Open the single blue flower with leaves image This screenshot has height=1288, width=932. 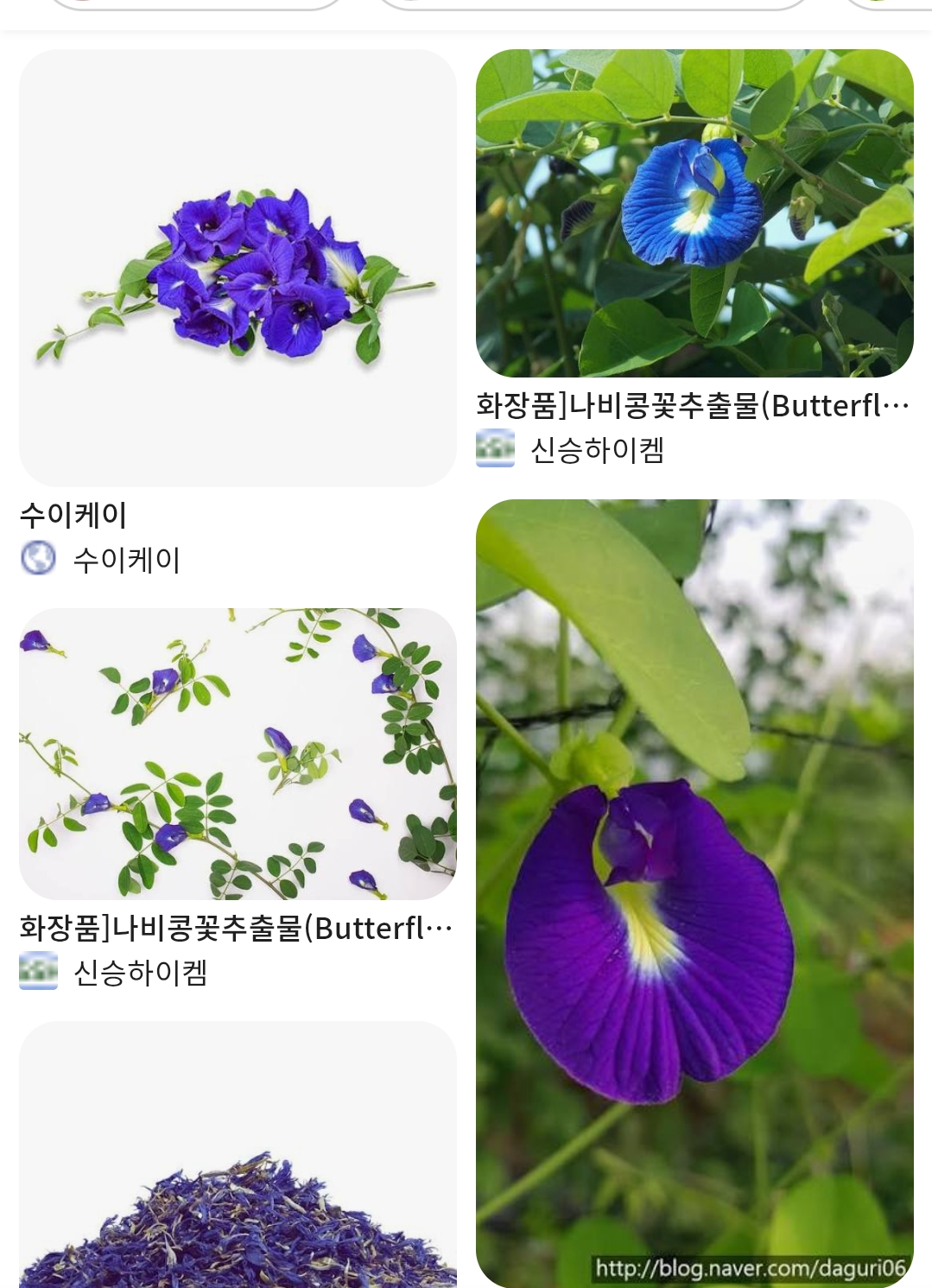(694, 213)
